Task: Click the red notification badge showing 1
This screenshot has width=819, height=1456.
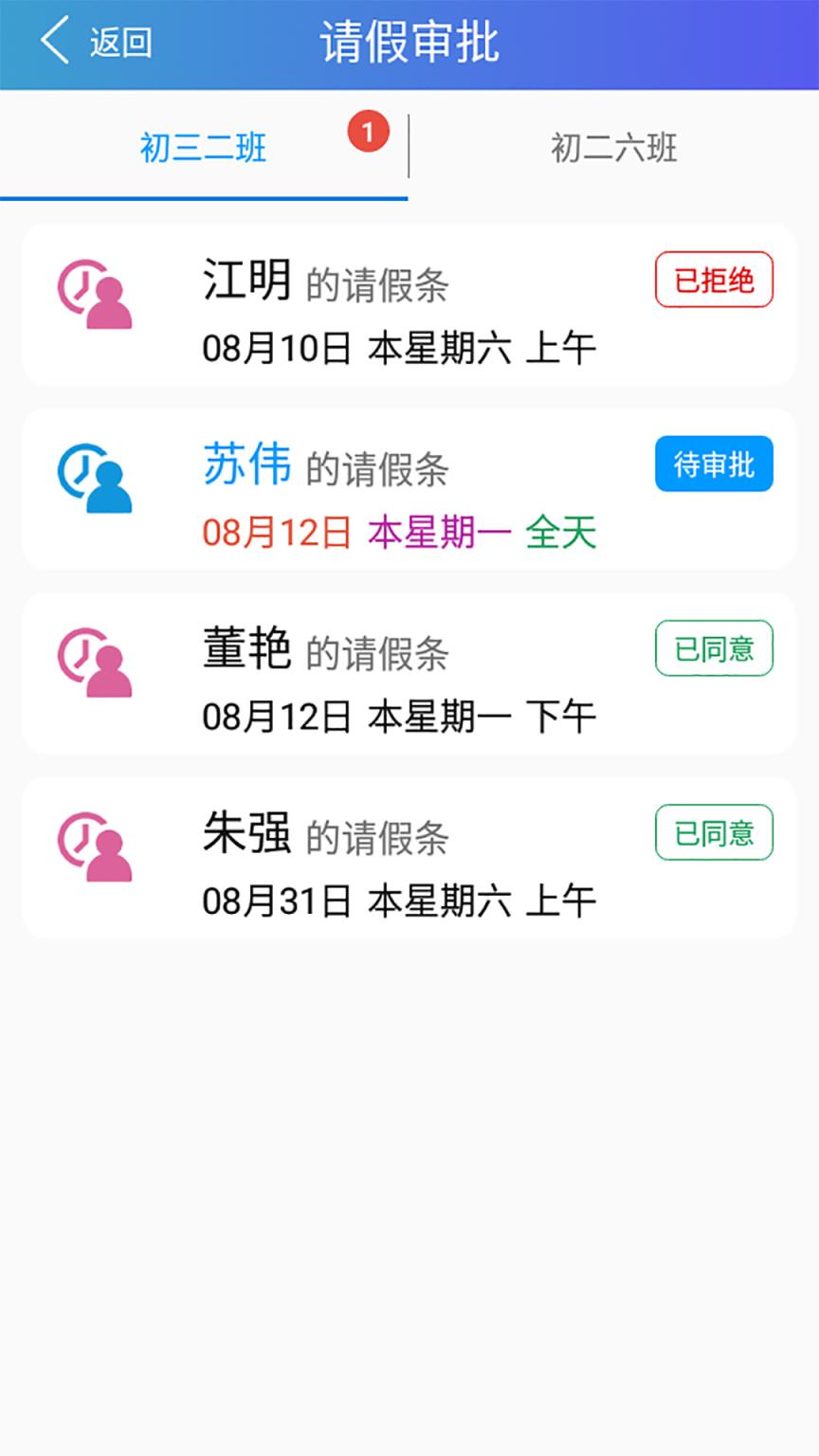Action: (368, 133)
